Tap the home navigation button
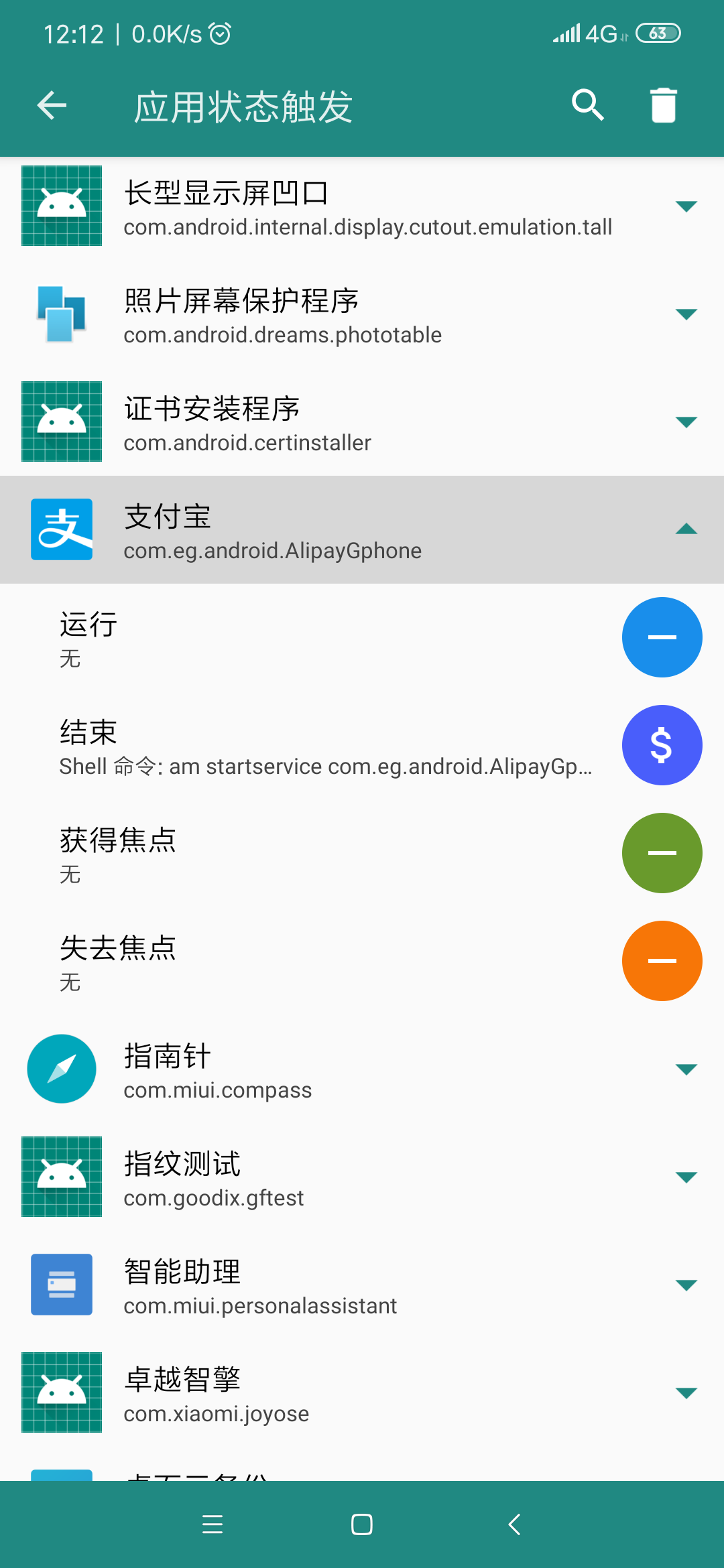Image resolution: width=724 pixels, height=1568 pixels. pos(361,1525)
